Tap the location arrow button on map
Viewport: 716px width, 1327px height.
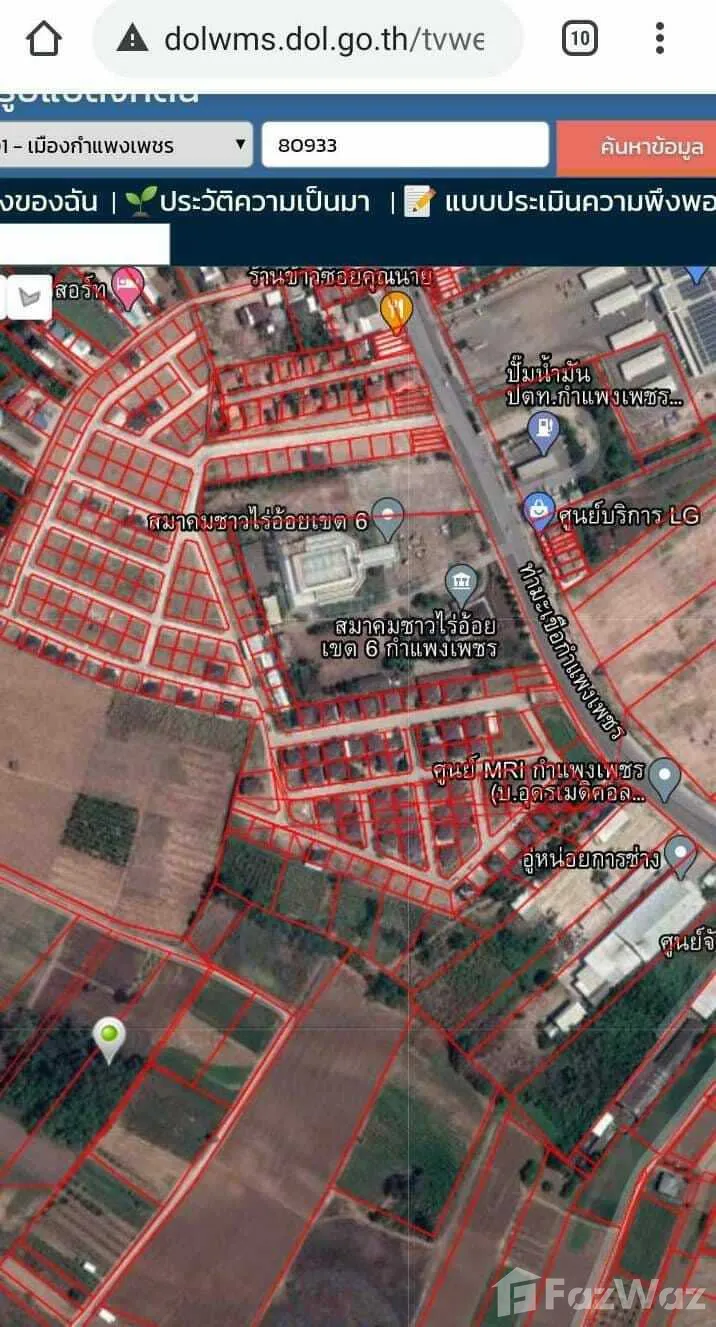(x=29, y=296)
